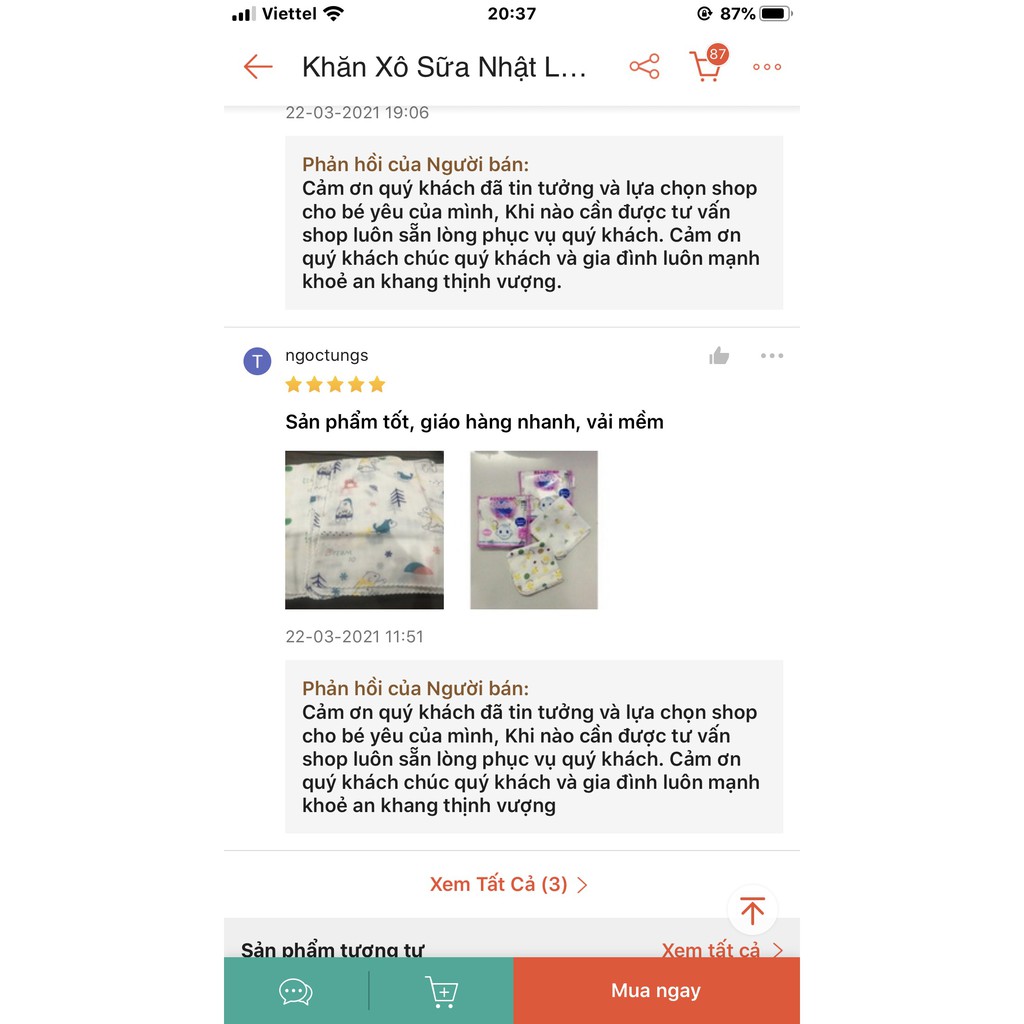Open more options on ngoctungs' review
The width and height of the screenshot is (1024, 1024).
click(x=771, y=356)
